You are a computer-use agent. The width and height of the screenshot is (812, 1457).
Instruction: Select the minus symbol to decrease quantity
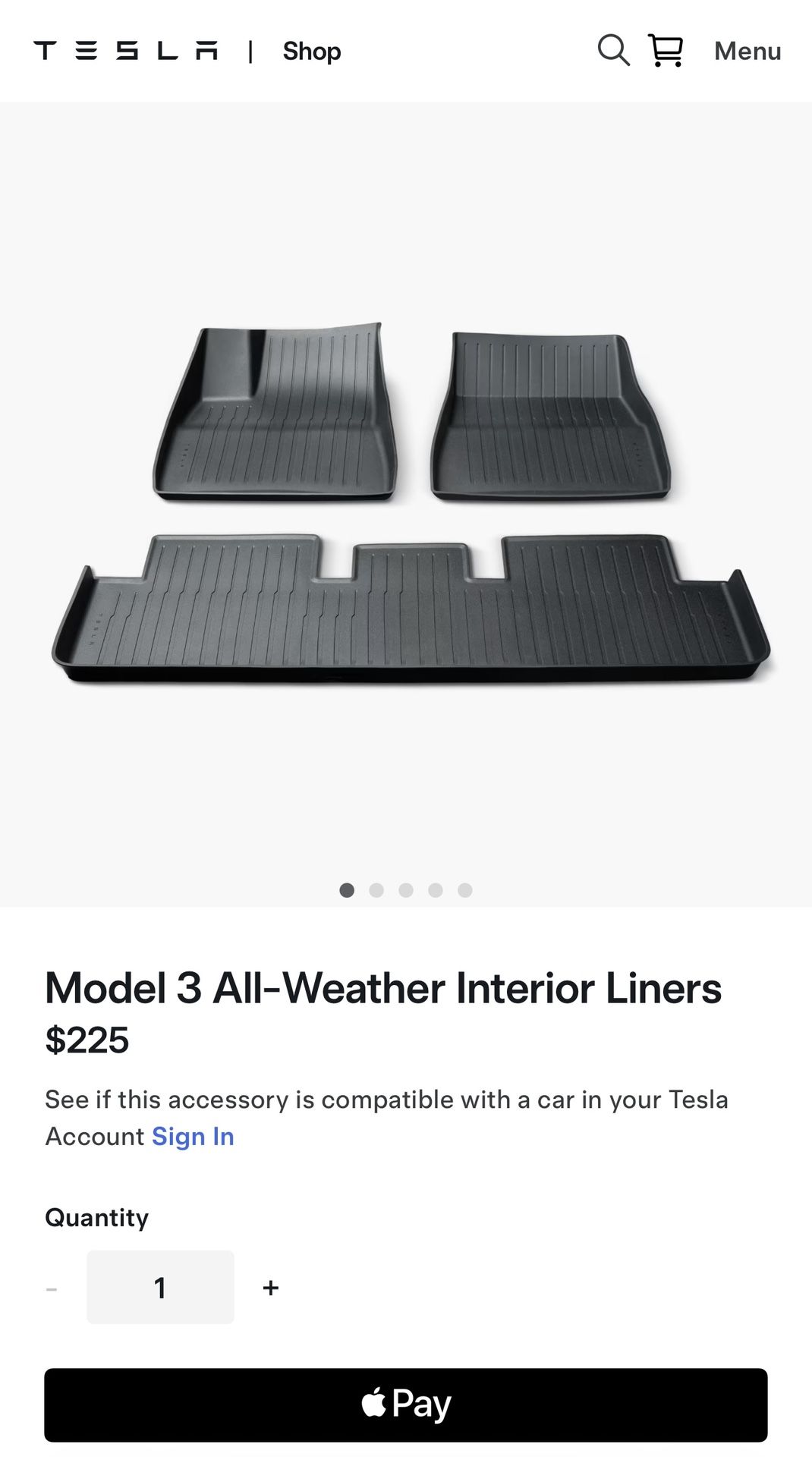pyautogui.click(x=51, y=1288)
